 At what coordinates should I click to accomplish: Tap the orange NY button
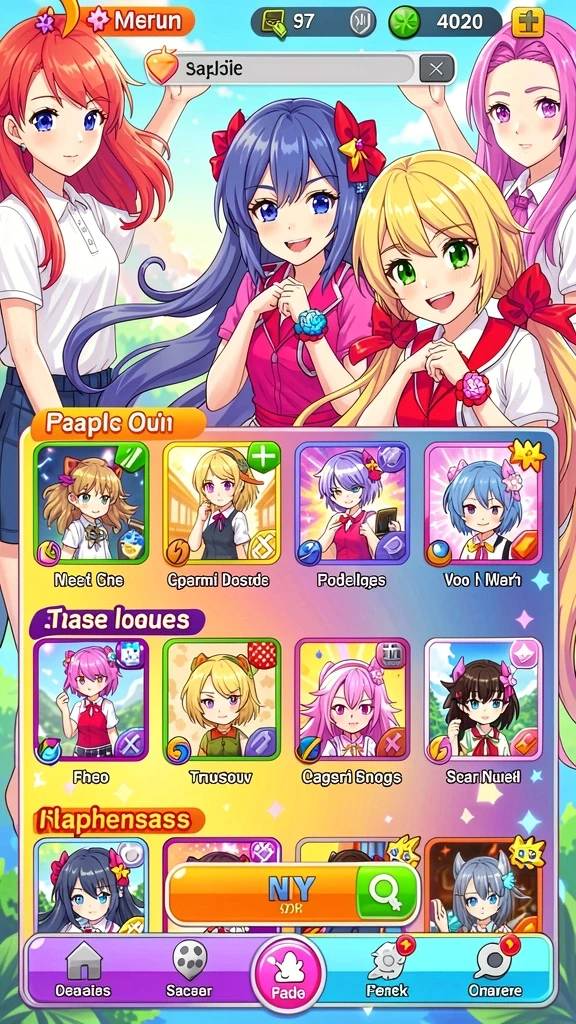[x=292, y=893]
